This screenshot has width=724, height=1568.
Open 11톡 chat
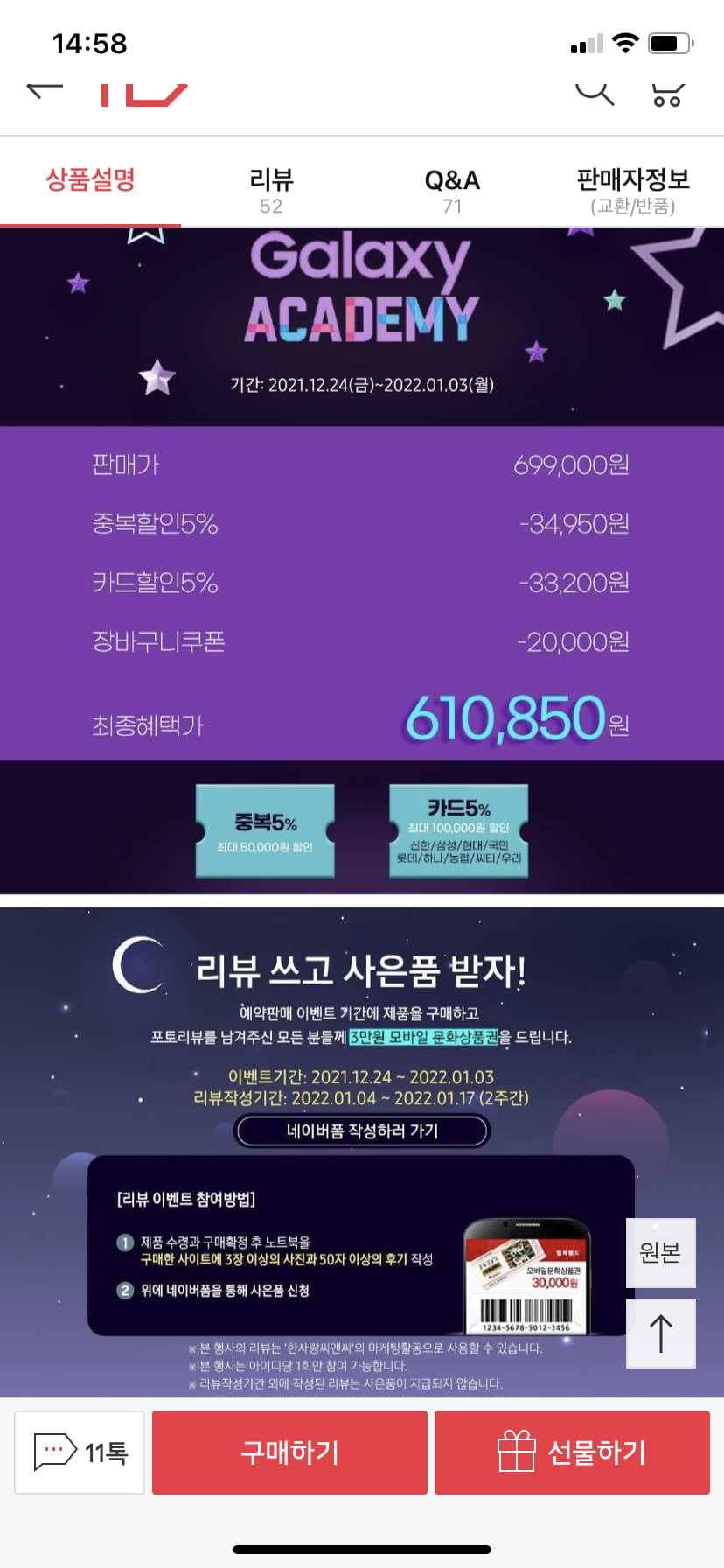[80, 1452]
